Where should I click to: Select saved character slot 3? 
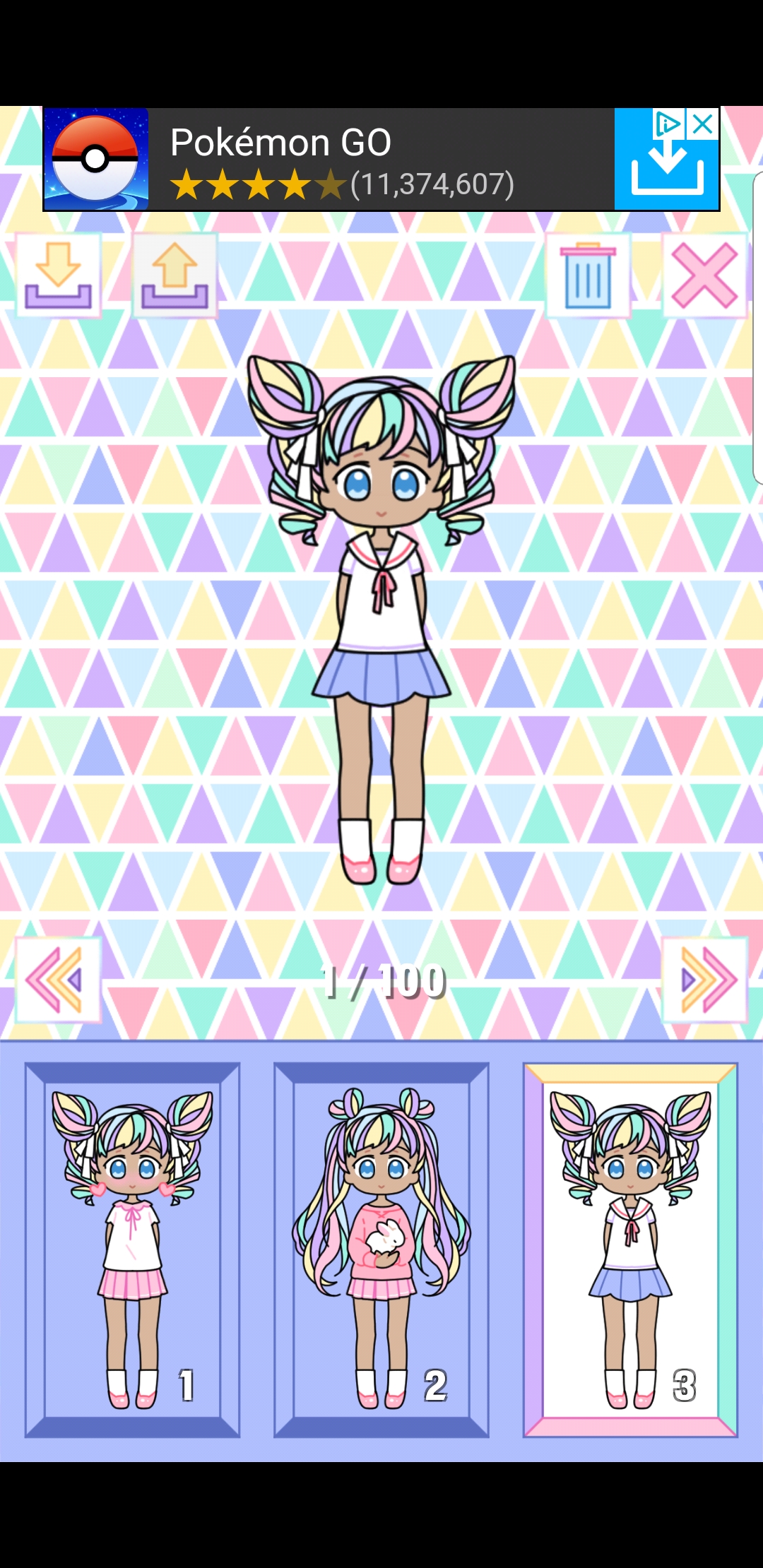point(630,1250)
